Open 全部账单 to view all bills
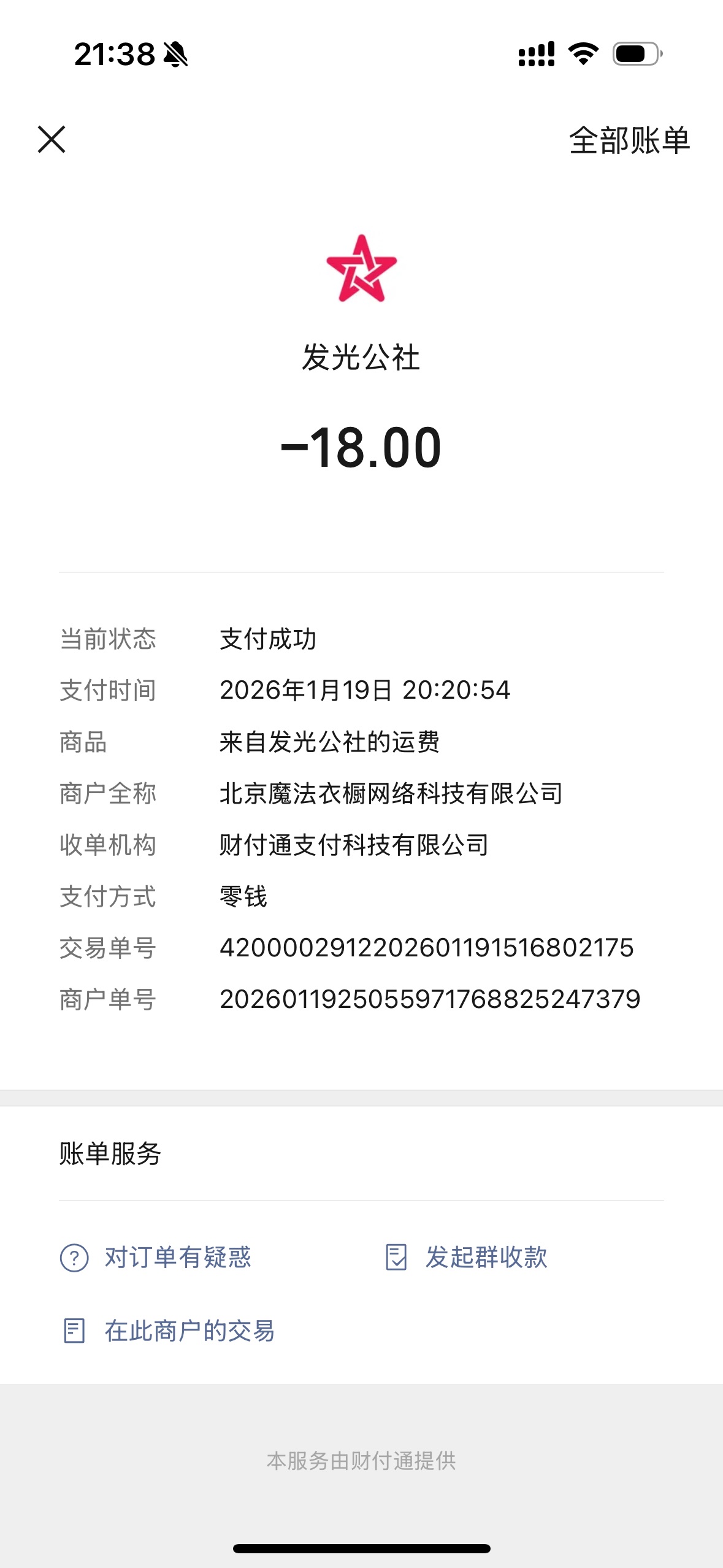Viewport: 723px width, 1568px height. tap(629, 140)
